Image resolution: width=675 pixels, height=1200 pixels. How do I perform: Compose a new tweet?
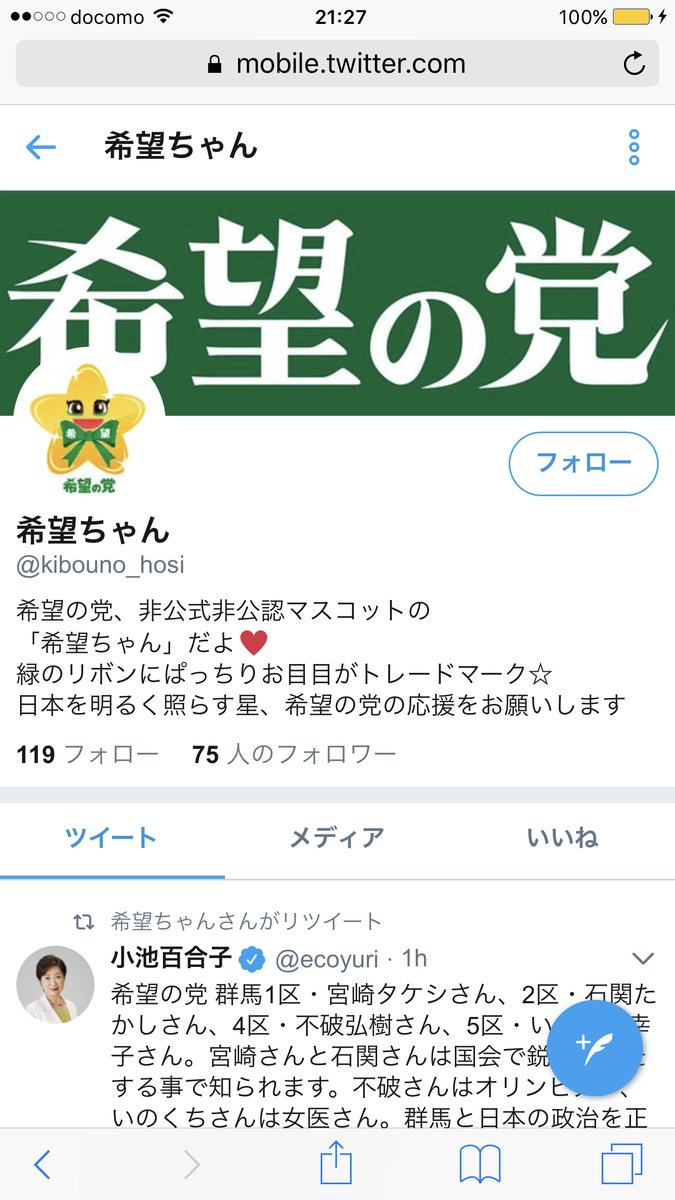[596, 1048]
